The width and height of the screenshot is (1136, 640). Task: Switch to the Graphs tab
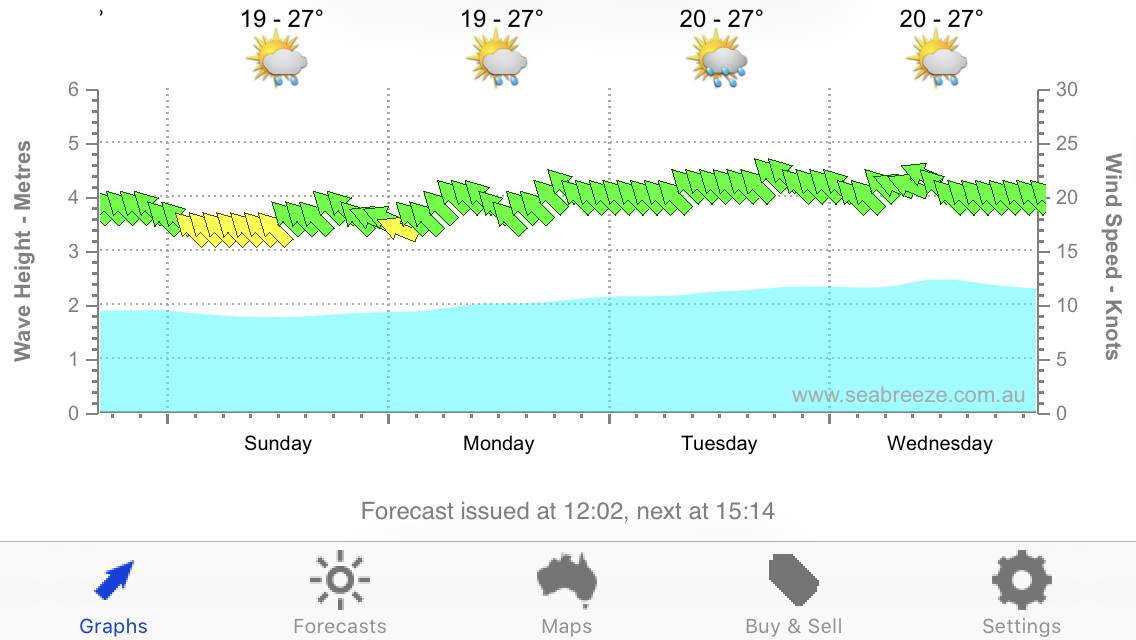113,594
